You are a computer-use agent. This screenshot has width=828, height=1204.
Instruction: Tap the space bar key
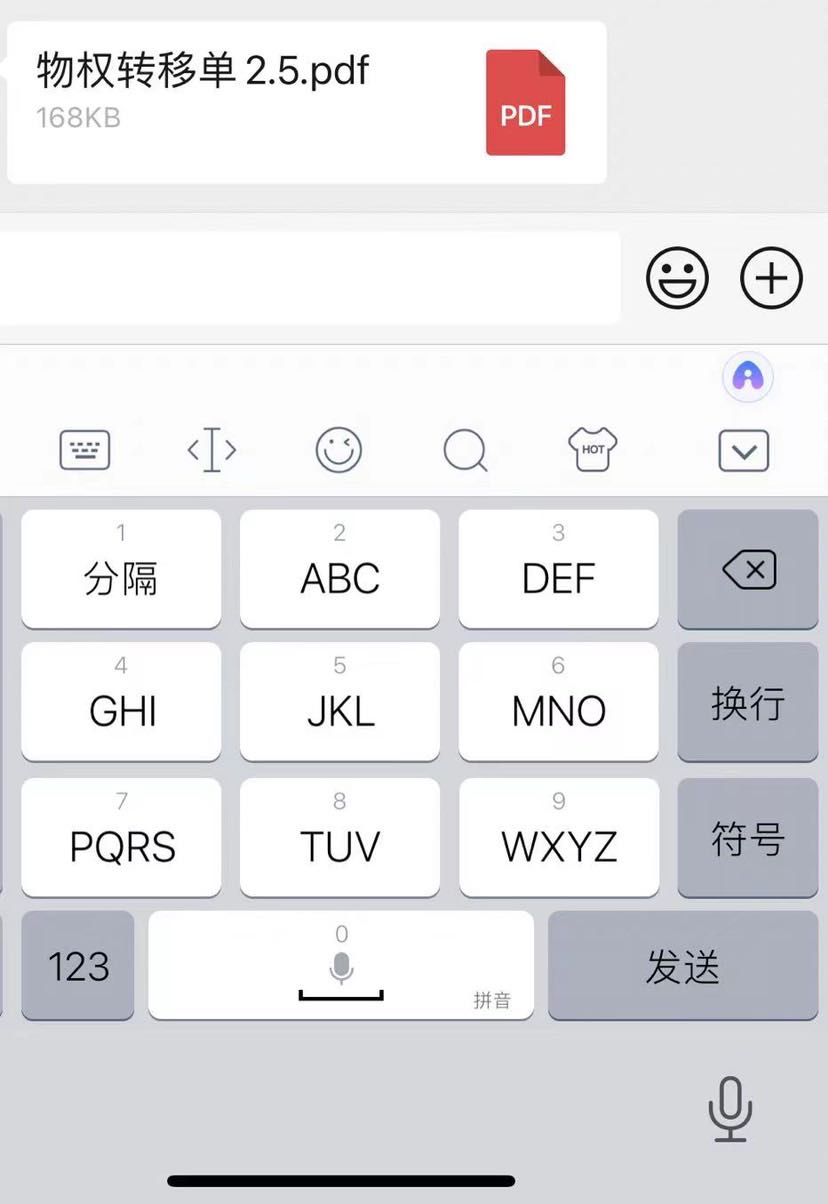tap(341, 966)
